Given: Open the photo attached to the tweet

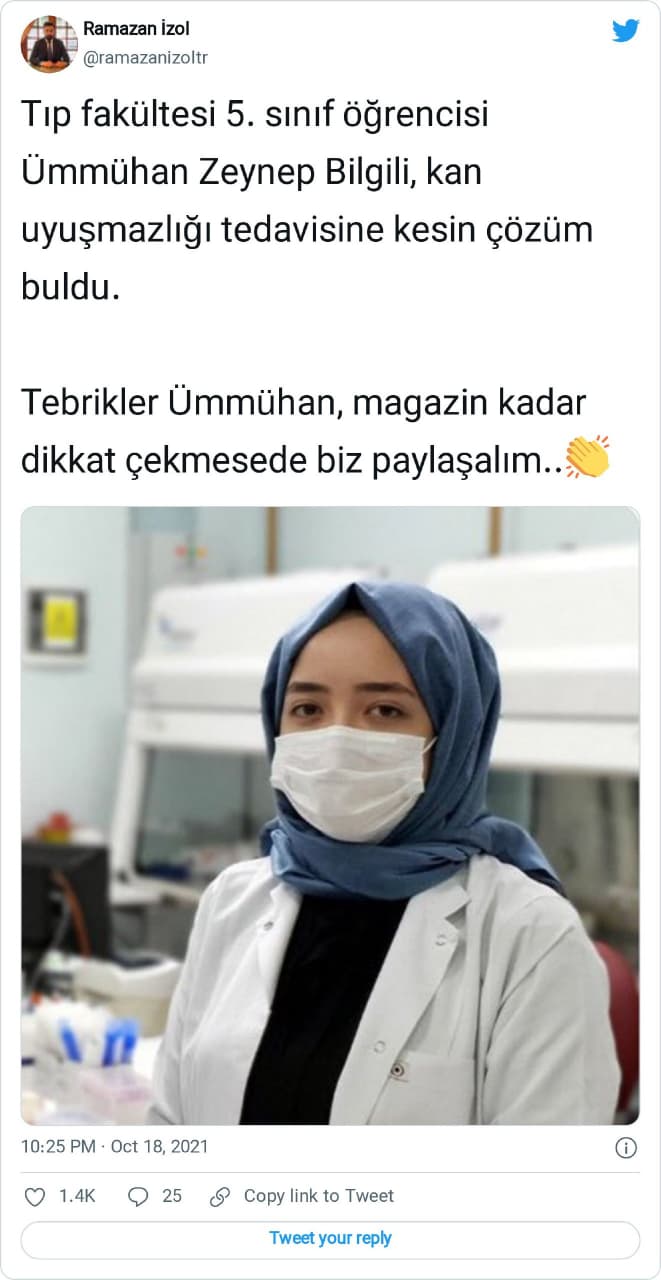Looking at the screenshot, I should point(330,815).
